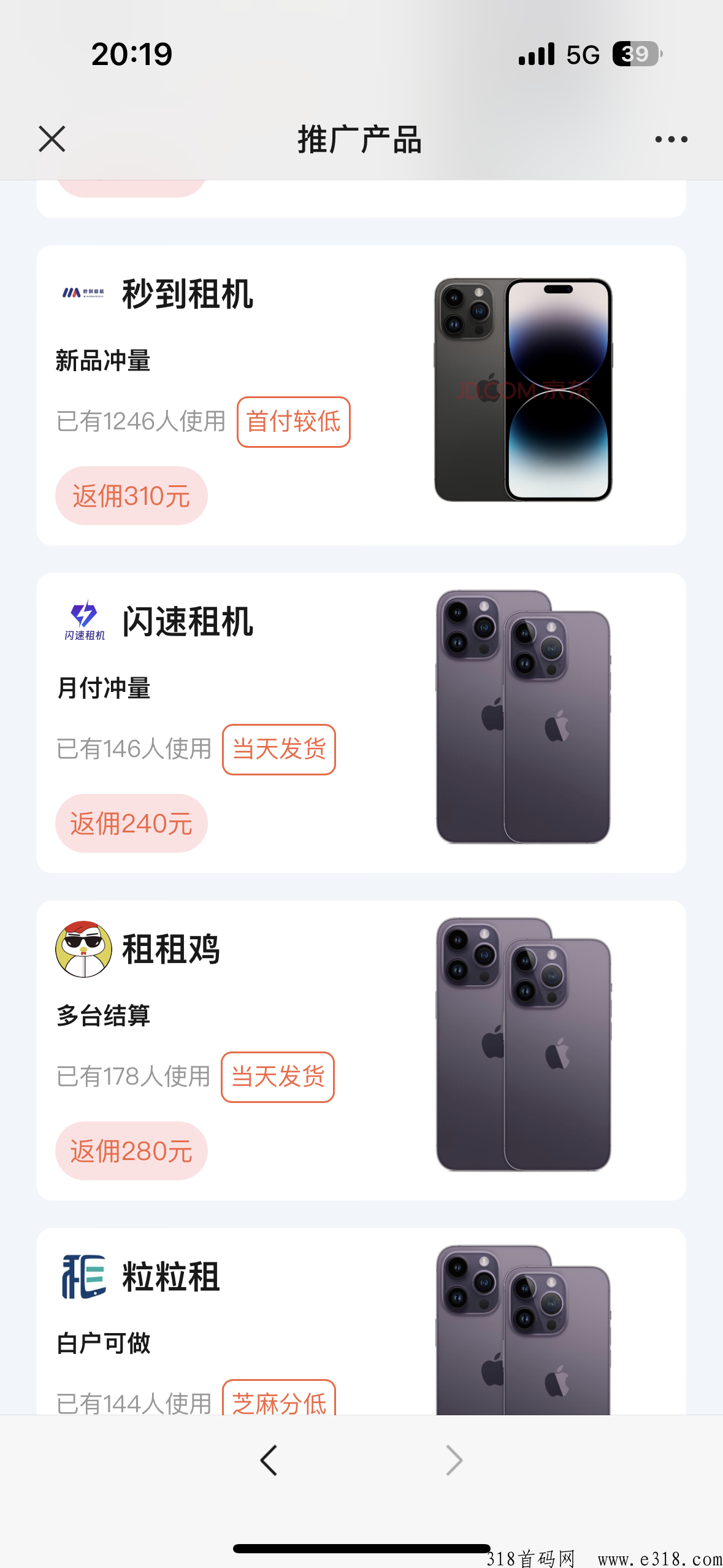This screenshot has width=723, height=1568.
Task: Tap the 返佣280元 button
Action: (x=131, y=1151)
